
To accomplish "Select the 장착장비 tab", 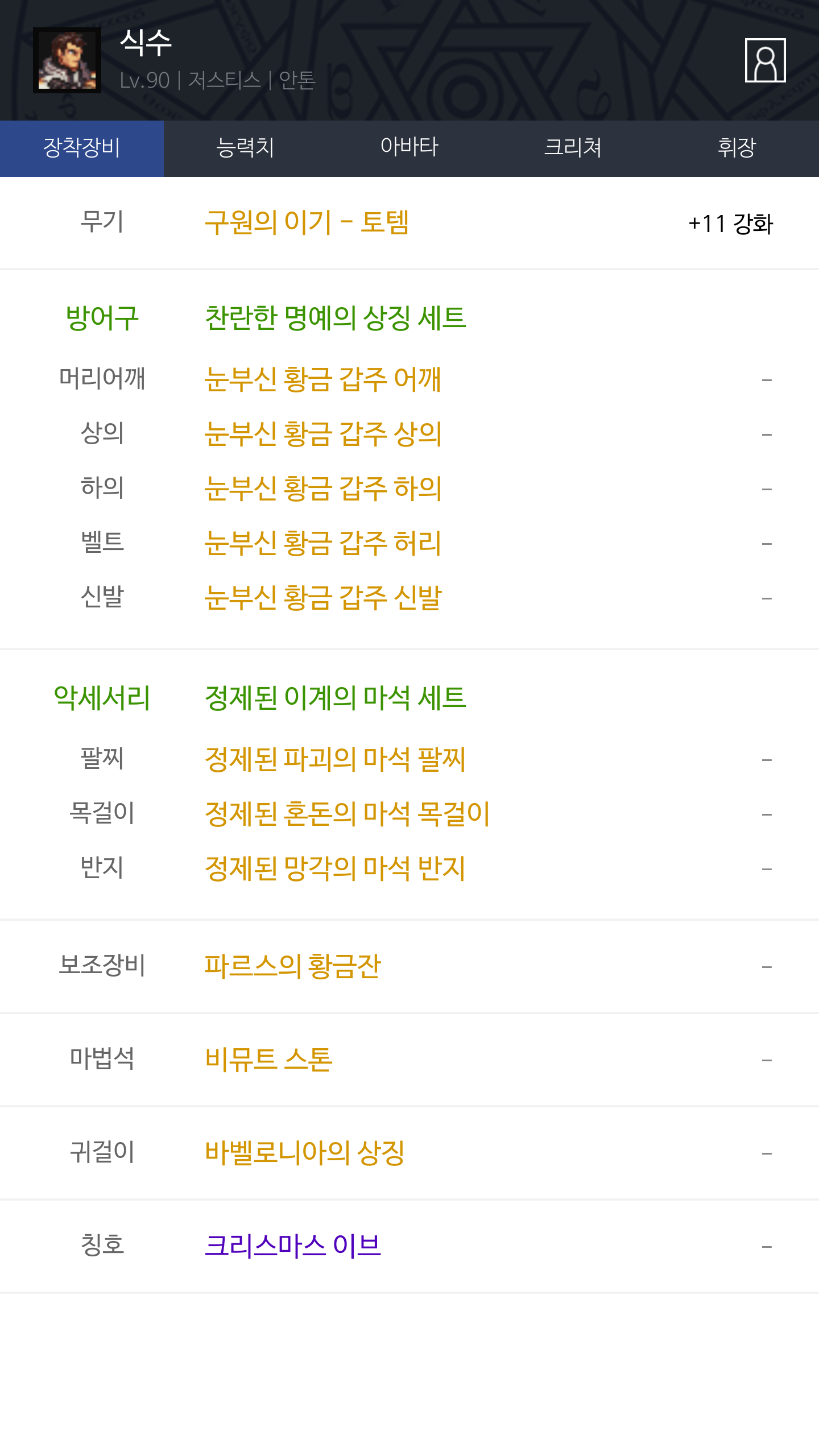I will point(82,148).
